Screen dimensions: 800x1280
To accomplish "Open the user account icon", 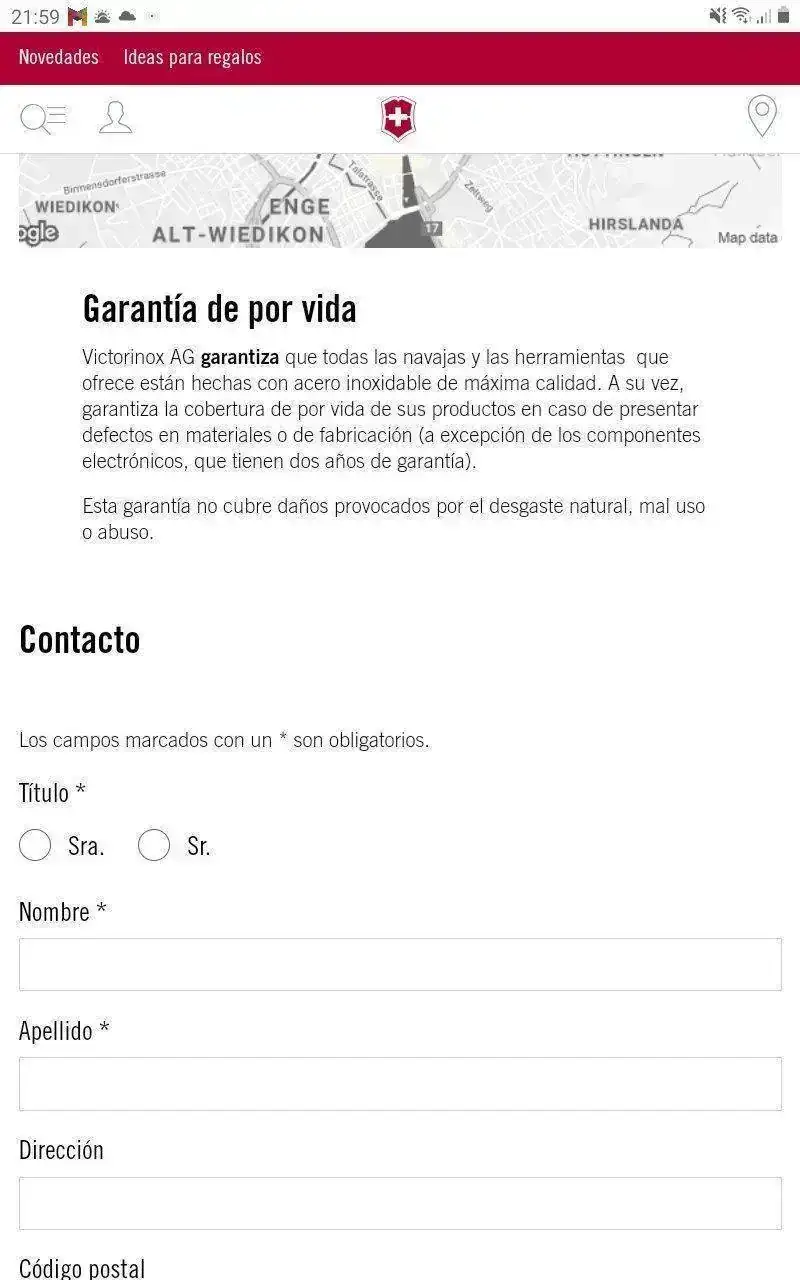I will [115, 118].
